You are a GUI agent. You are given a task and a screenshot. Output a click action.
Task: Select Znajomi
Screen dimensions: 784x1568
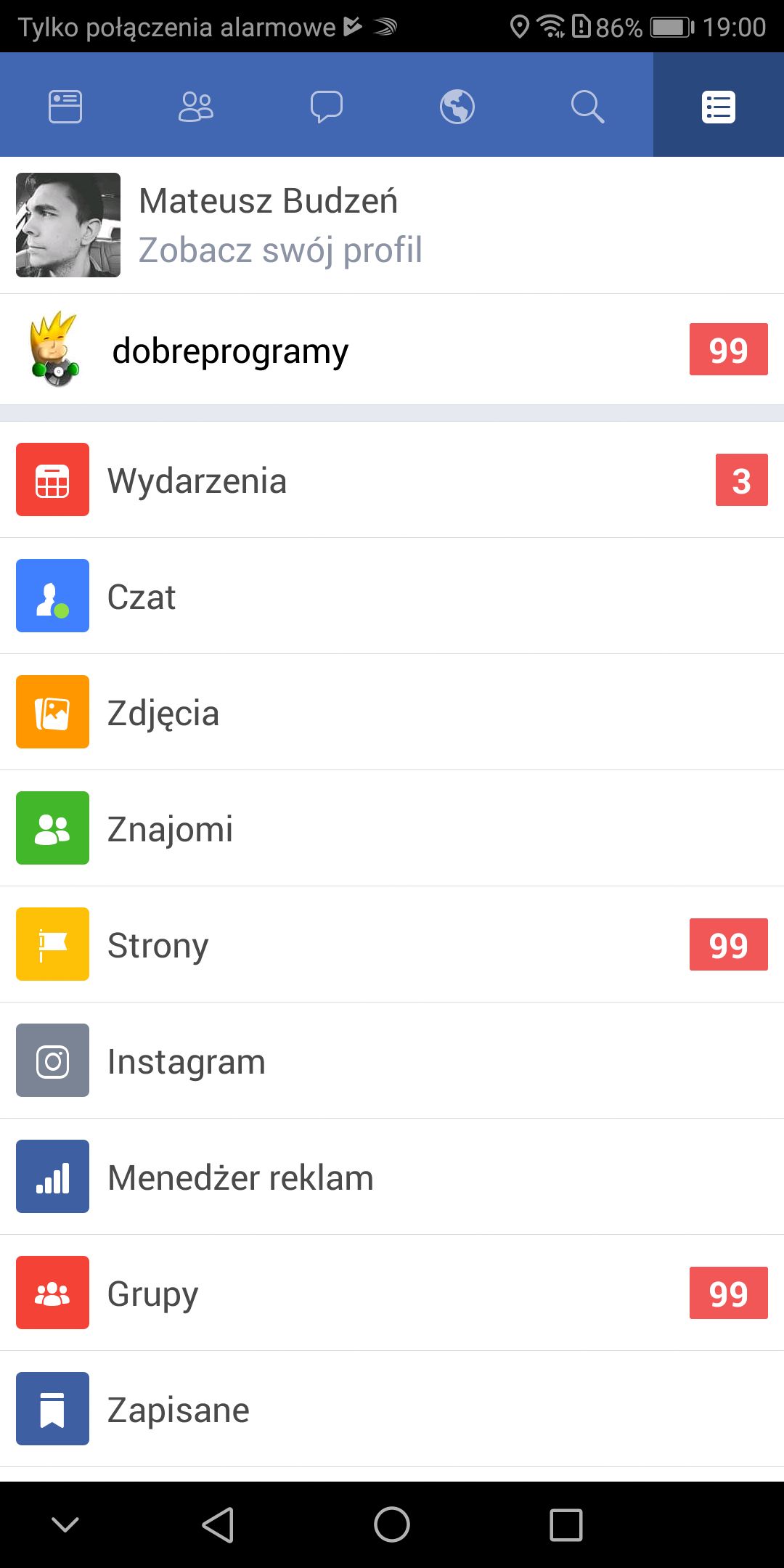[x=392, y=828]
